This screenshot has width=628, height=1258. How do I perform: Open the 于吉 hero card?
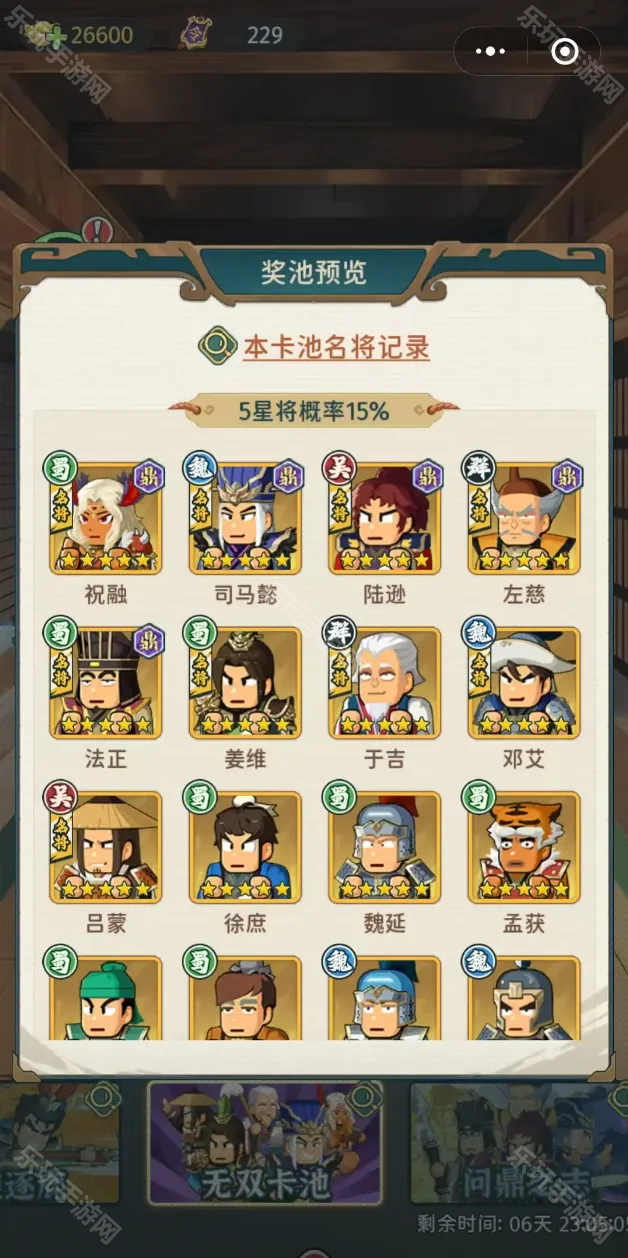click(384, 683)
